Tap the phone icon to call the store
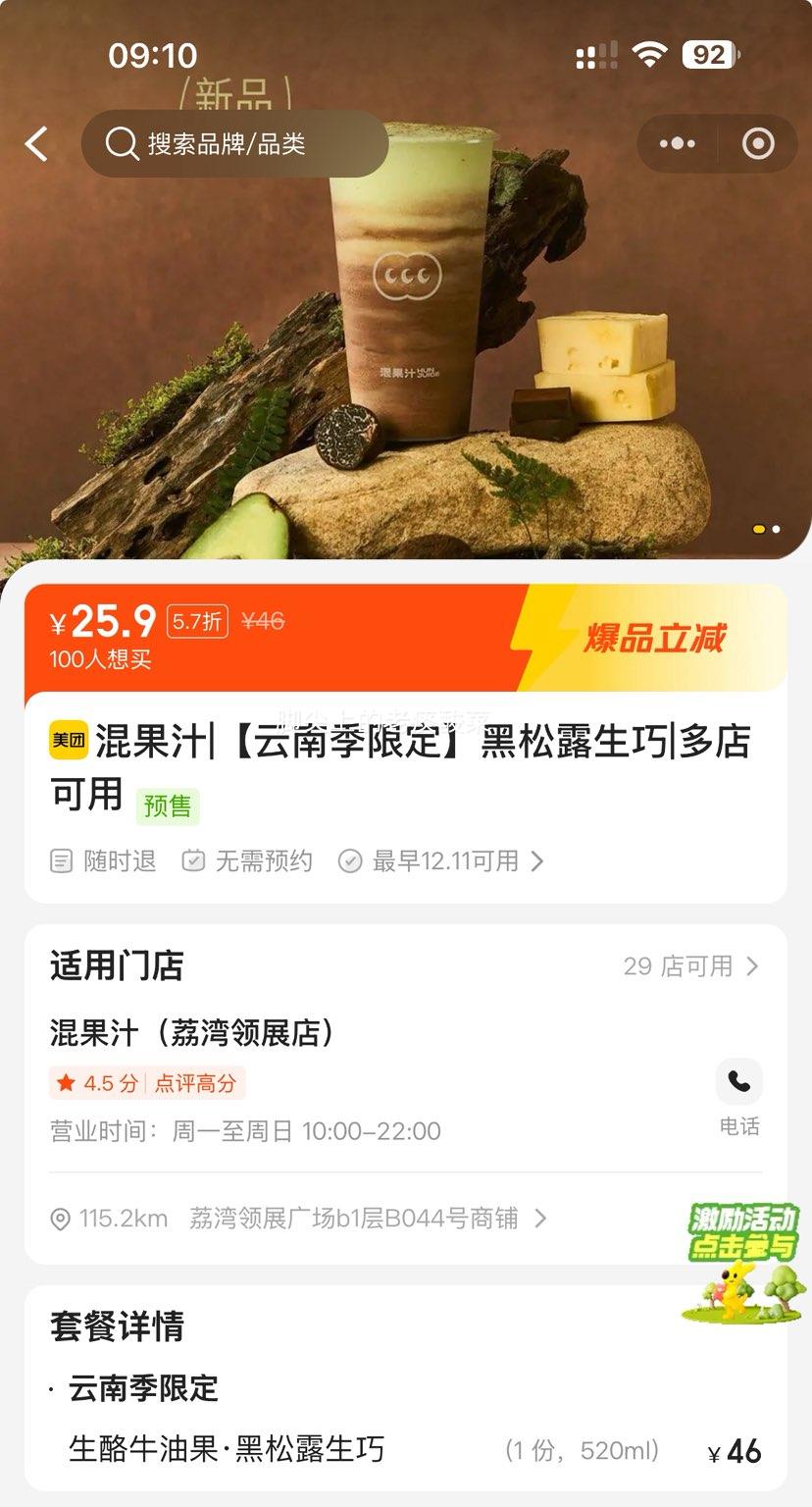The width and height of the screenshot is (812, 1507). [x=738, y=1081]
